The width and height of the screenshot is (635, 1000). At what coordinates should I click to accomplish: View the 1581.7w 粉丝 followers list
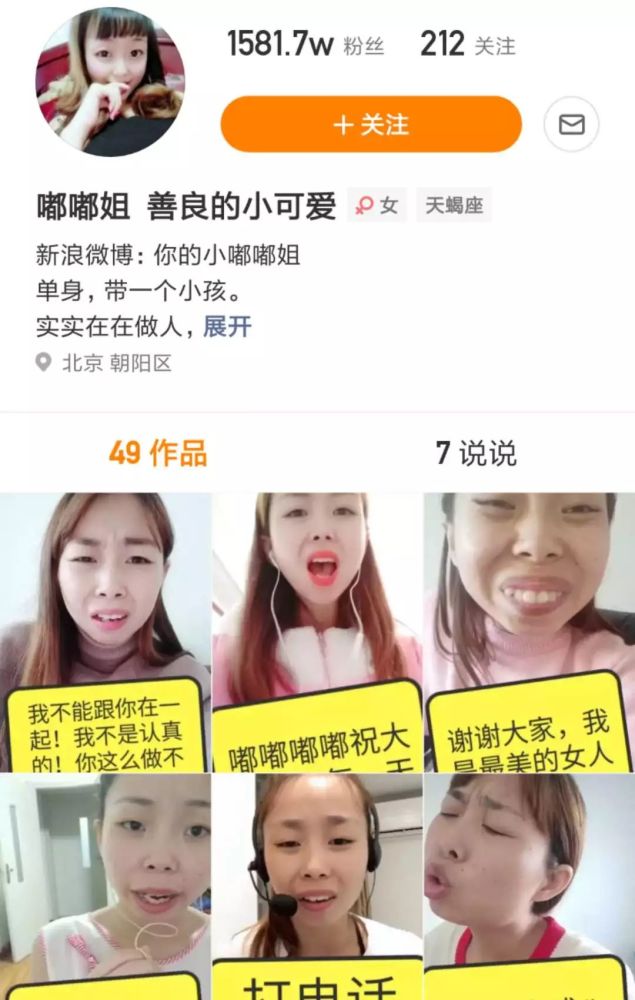click(x=305, y=45)
